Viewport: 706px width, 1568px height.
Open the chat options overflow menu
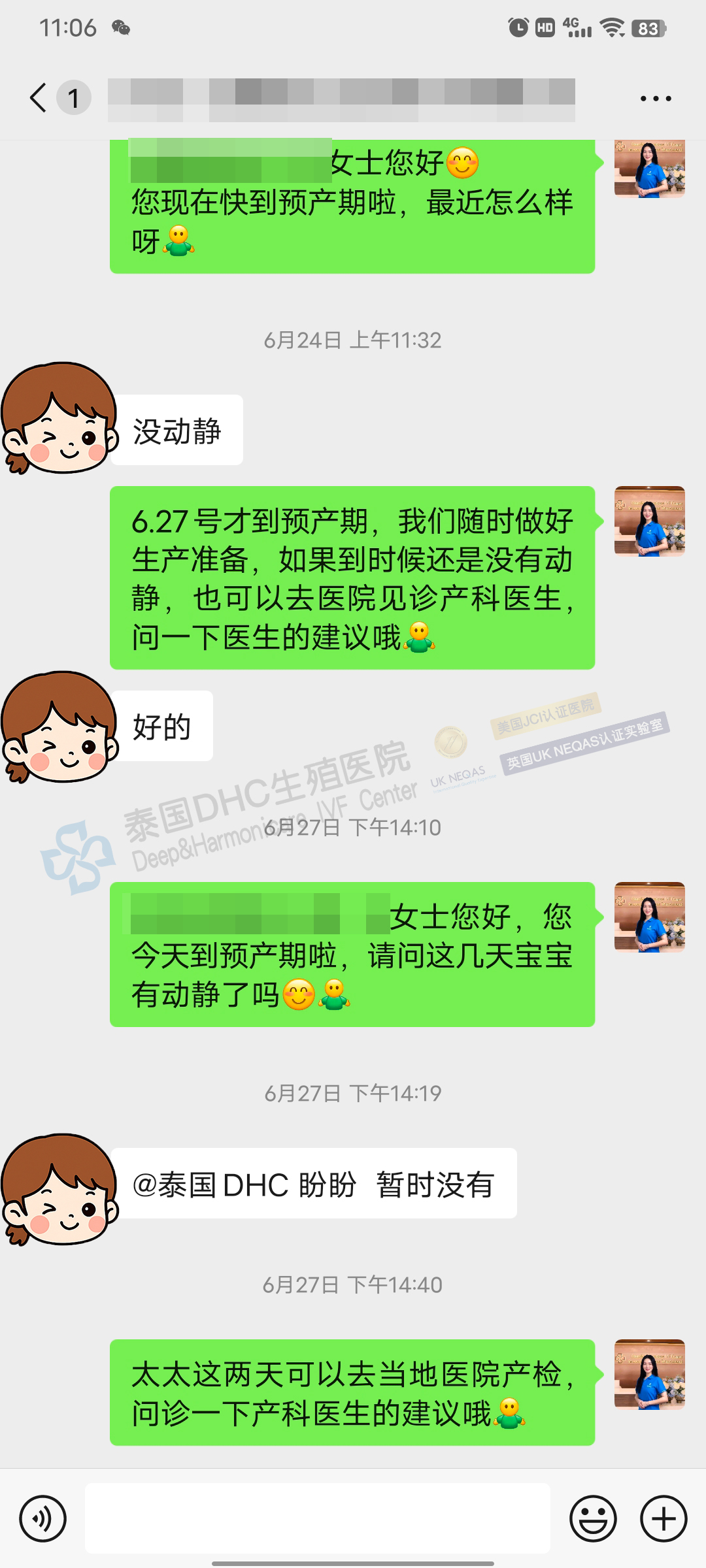[x=655, y=99]
